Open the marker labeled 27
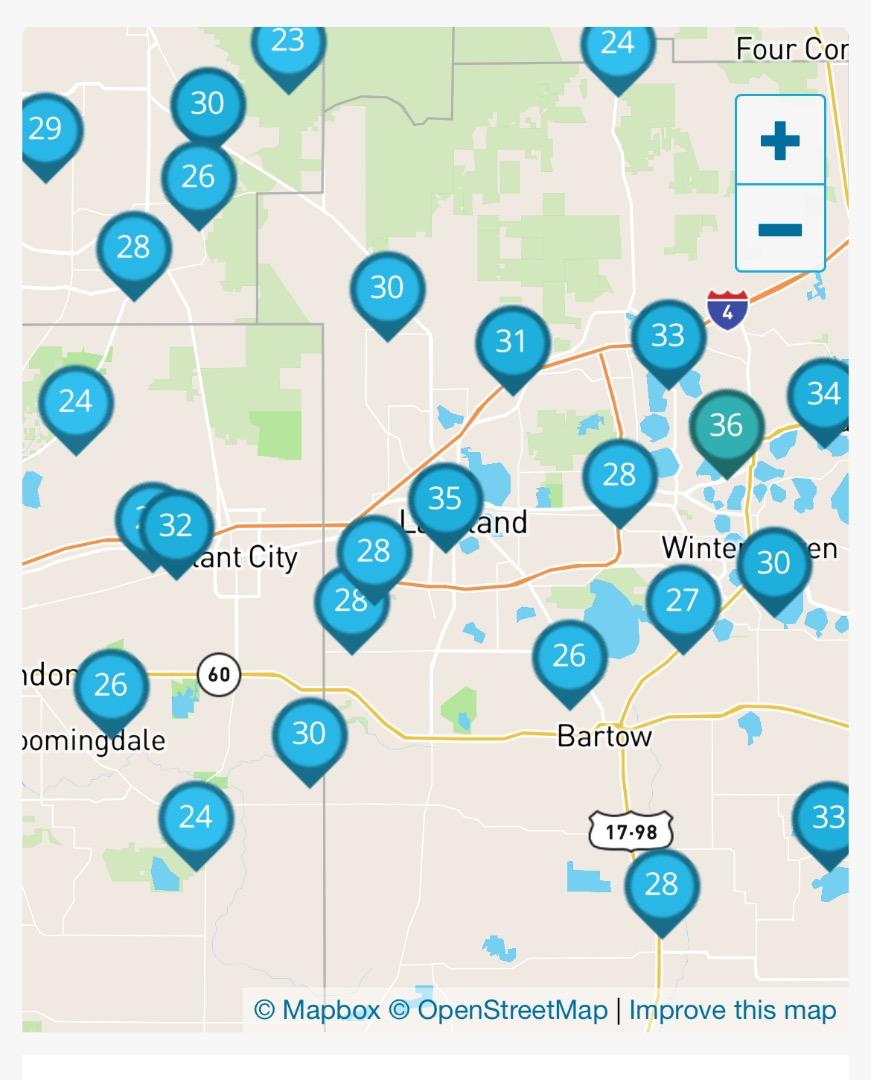 coord(682,601)
